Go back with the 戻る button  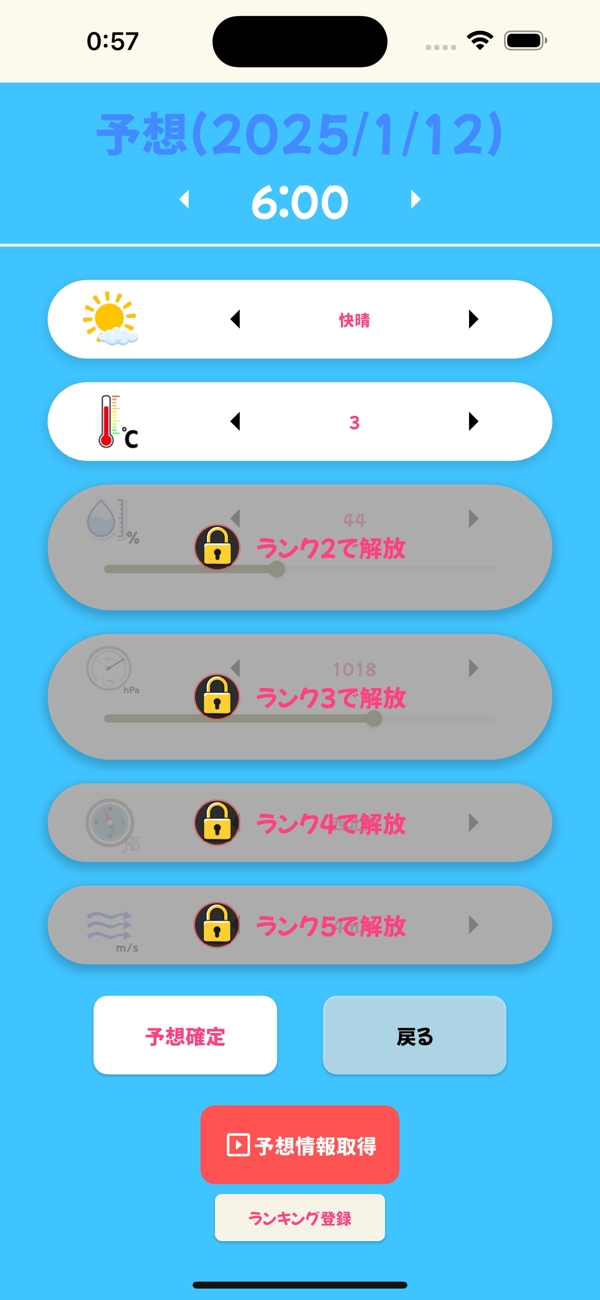click(414, 1036)
